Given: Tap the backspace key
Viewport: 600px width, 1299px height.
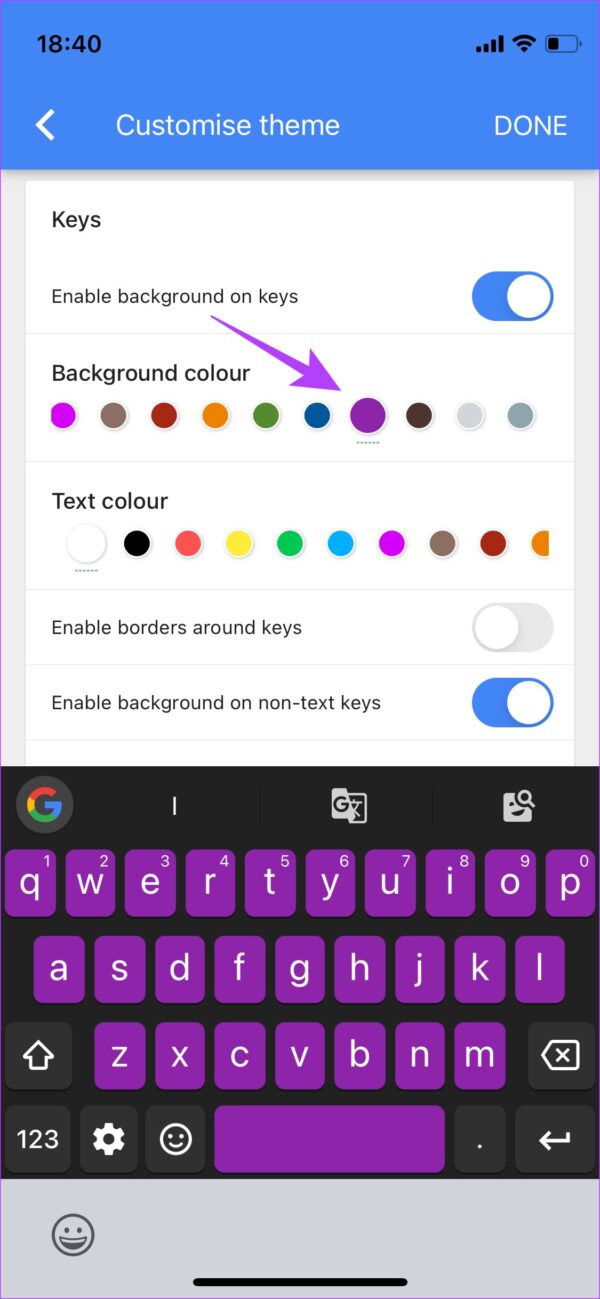Looking at the screenshot, I should click(x=560, y=1055).
